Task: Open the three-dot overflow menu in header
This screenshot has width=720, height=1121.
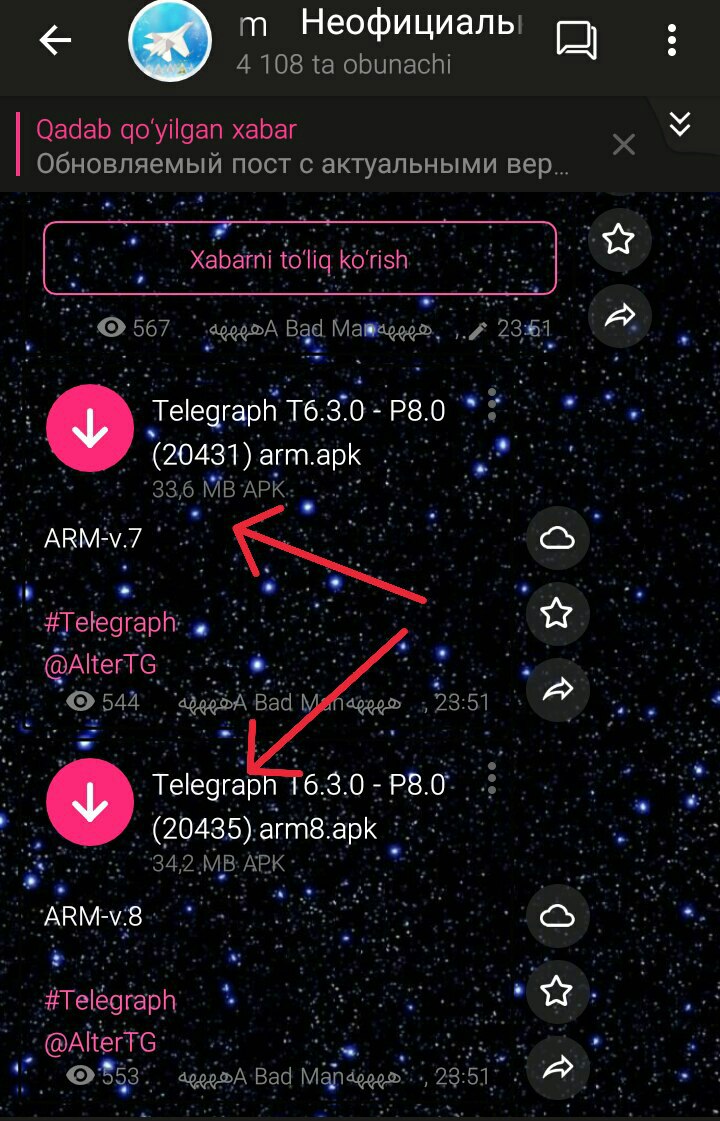Action: point(671,41)
